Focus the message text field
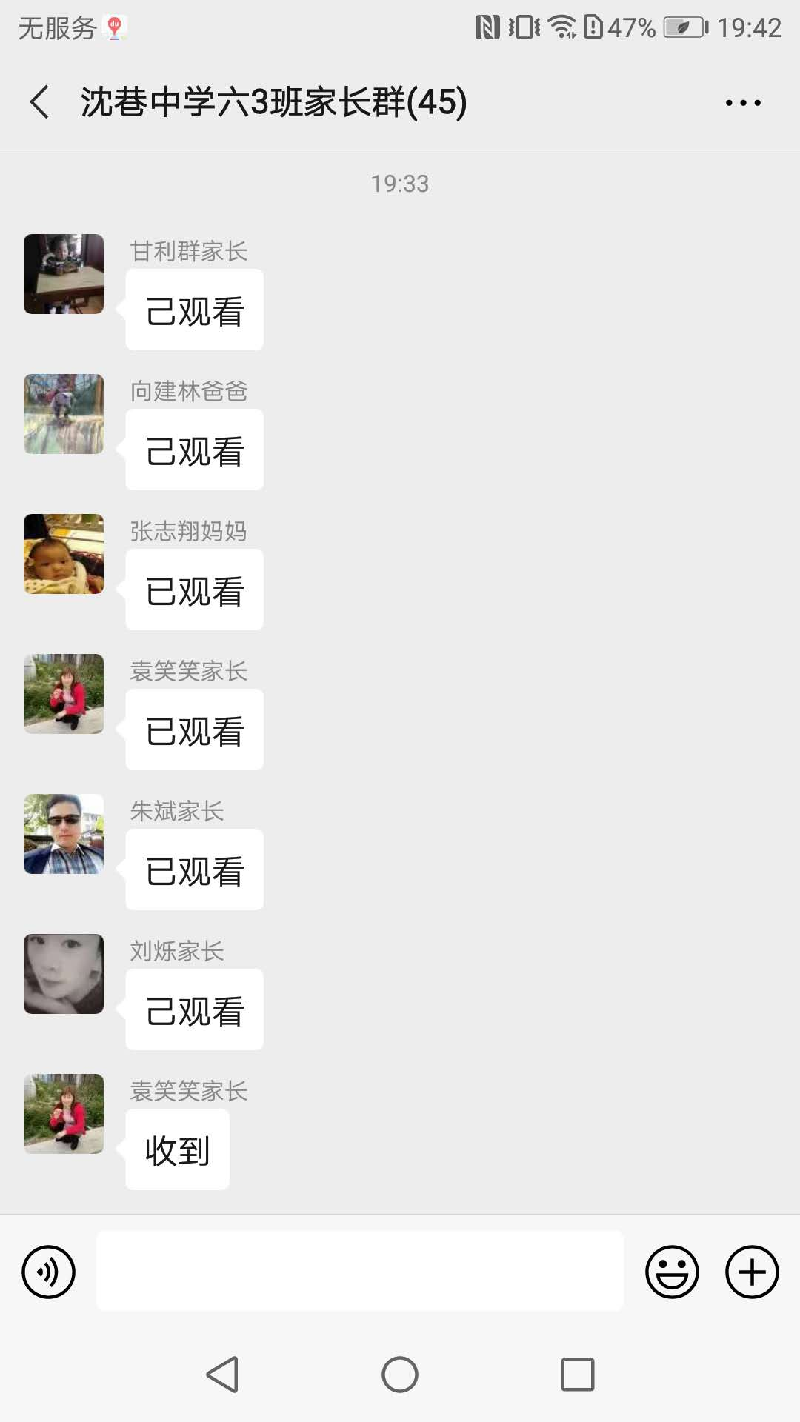800x1422 pixels. pos(360,1271)
